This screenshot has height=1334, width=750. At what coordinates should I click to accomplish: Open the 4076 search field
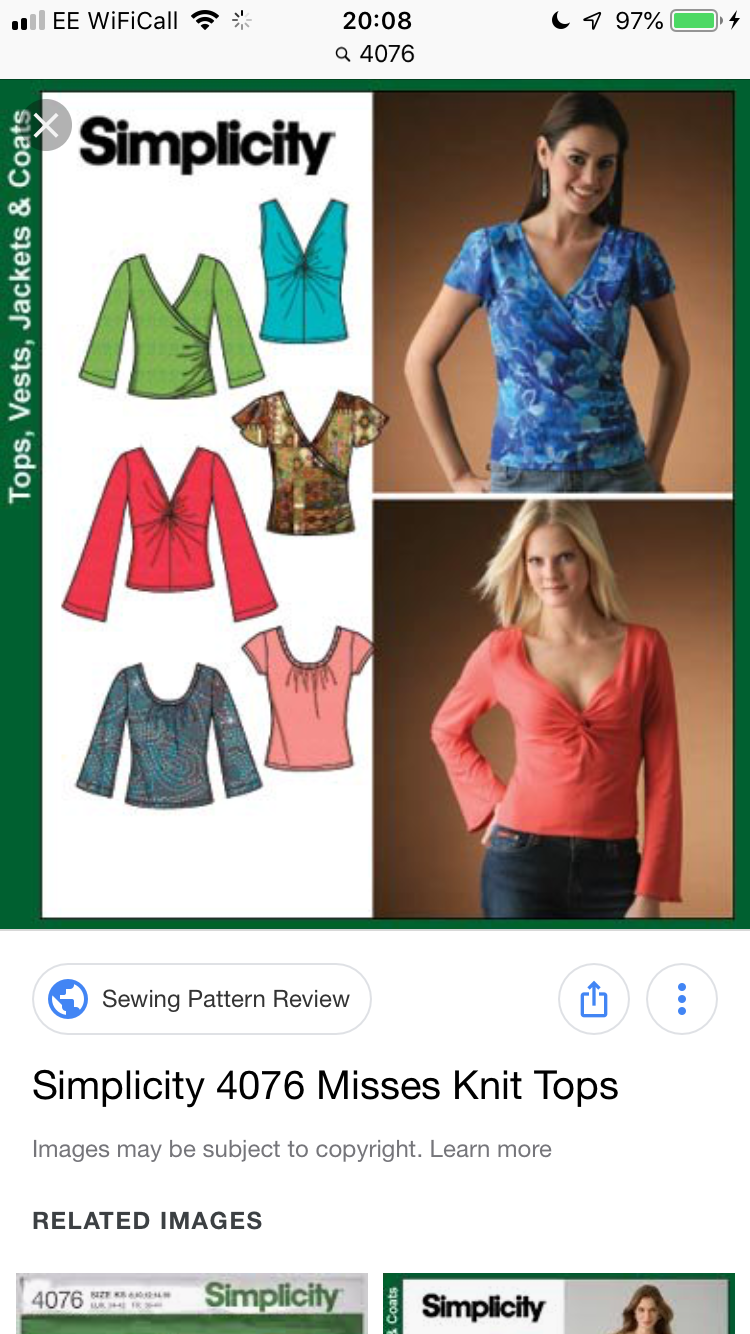pos(375,54)
